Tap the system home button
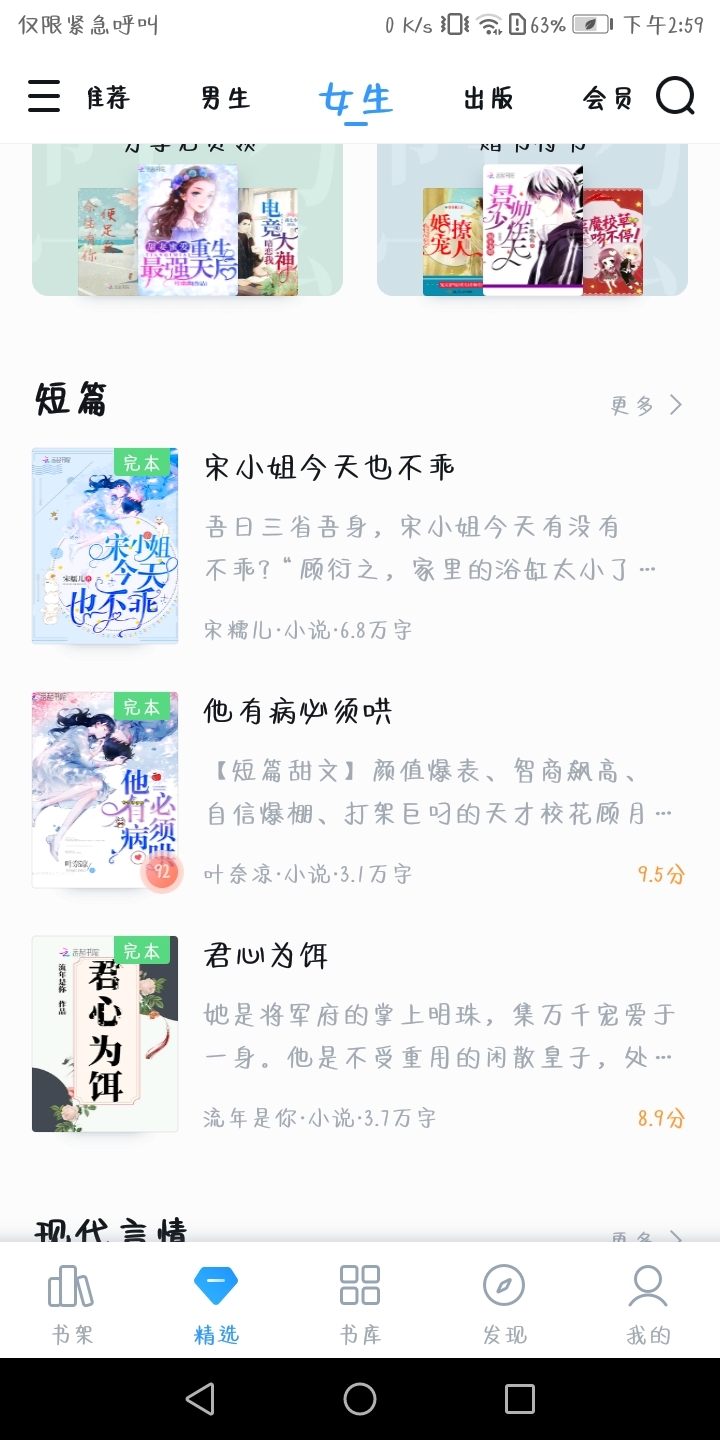The image size is (720, 1440). [x=360, y=1398]
